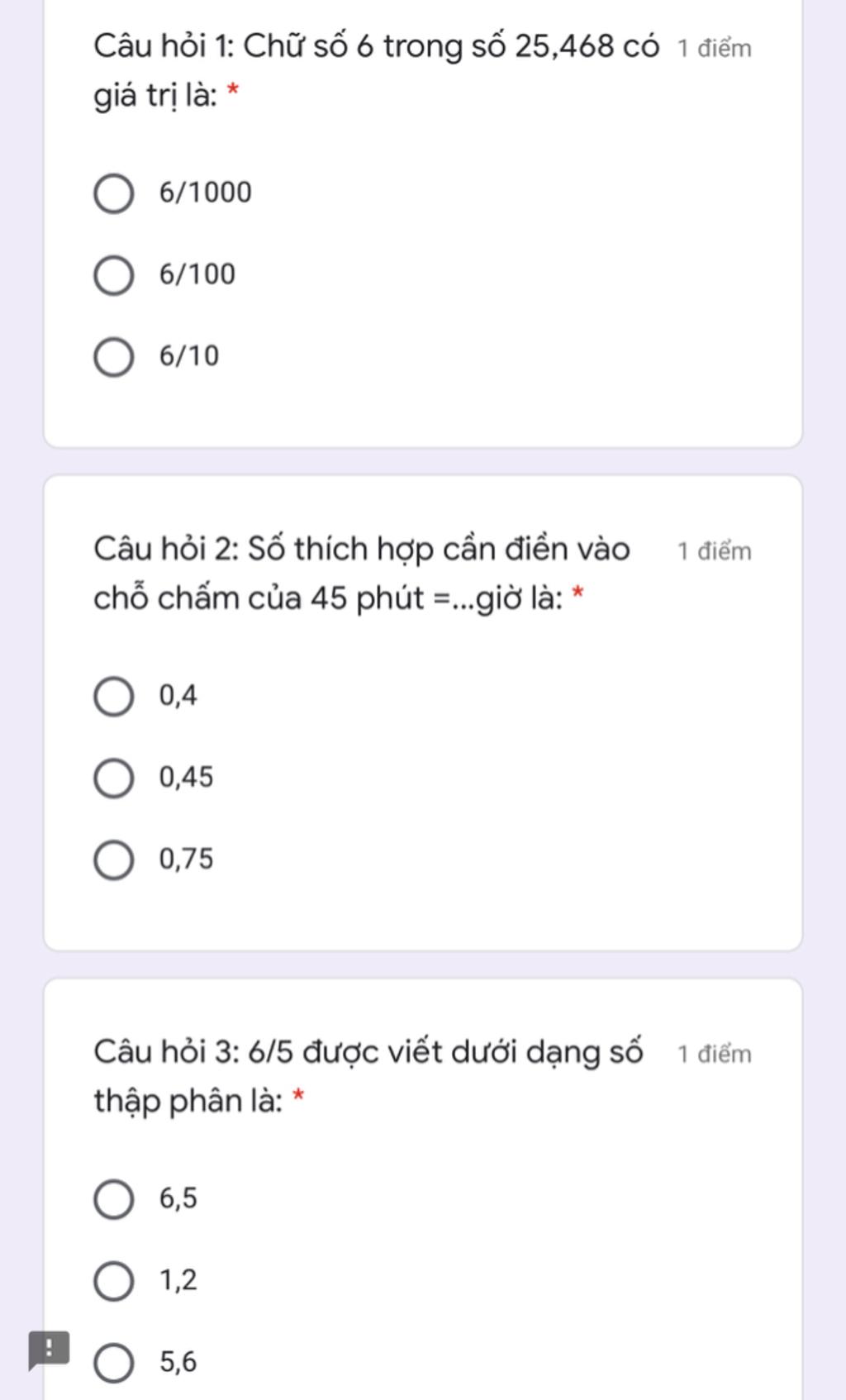Choose the 0,45 answer option
846x1400 pixels.
click(114, 778)
